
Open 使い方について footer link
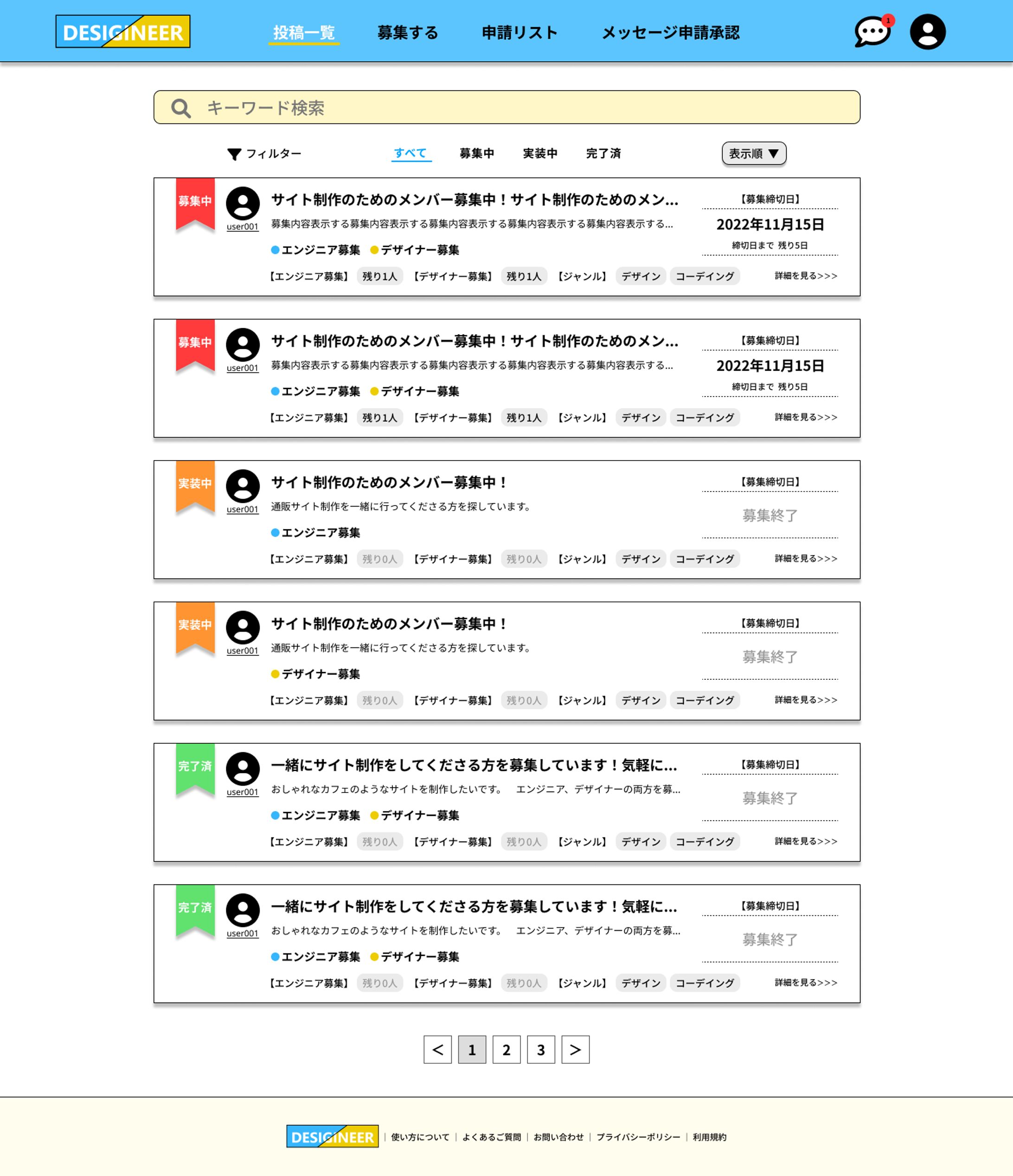click(420, 1137)
